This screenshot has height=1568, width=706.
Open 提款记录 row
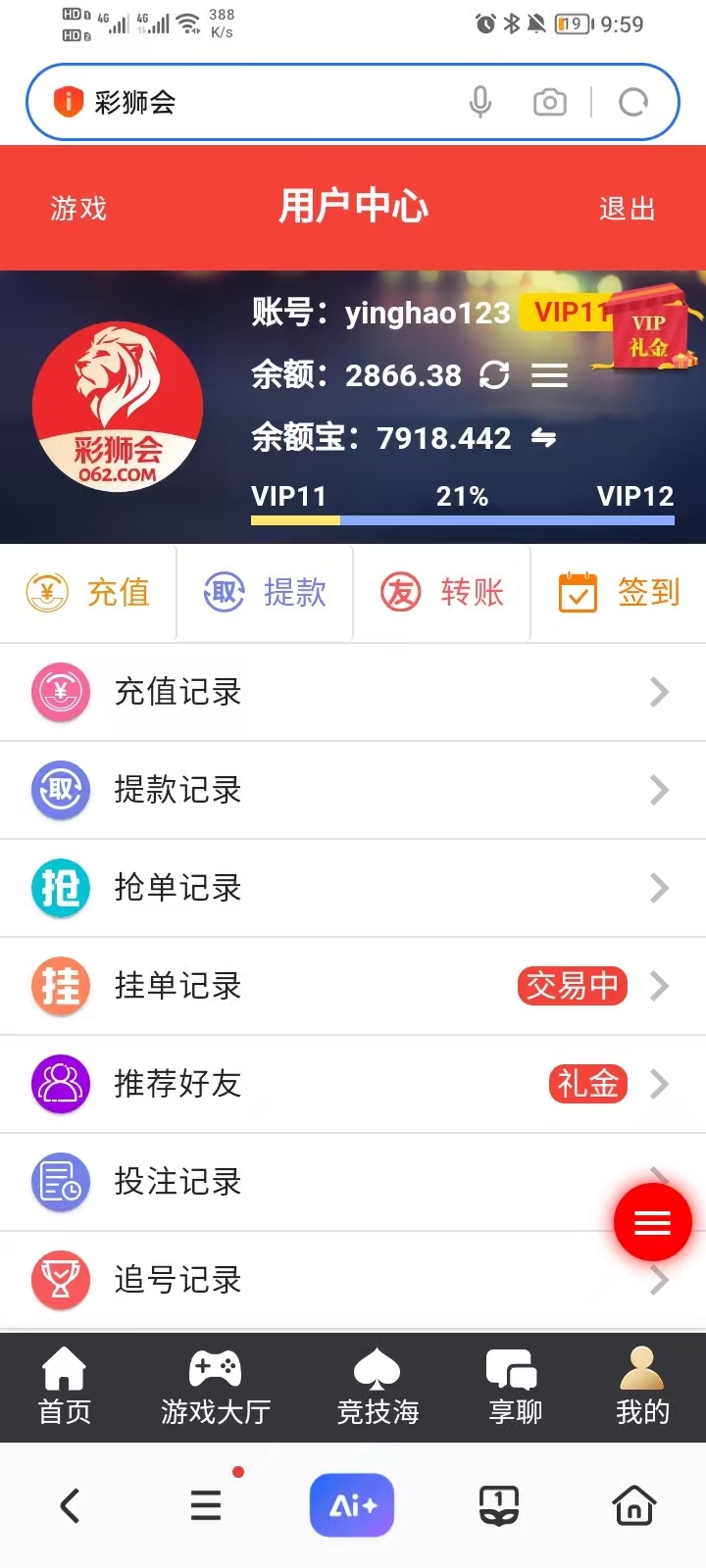[x=353, y=790]
